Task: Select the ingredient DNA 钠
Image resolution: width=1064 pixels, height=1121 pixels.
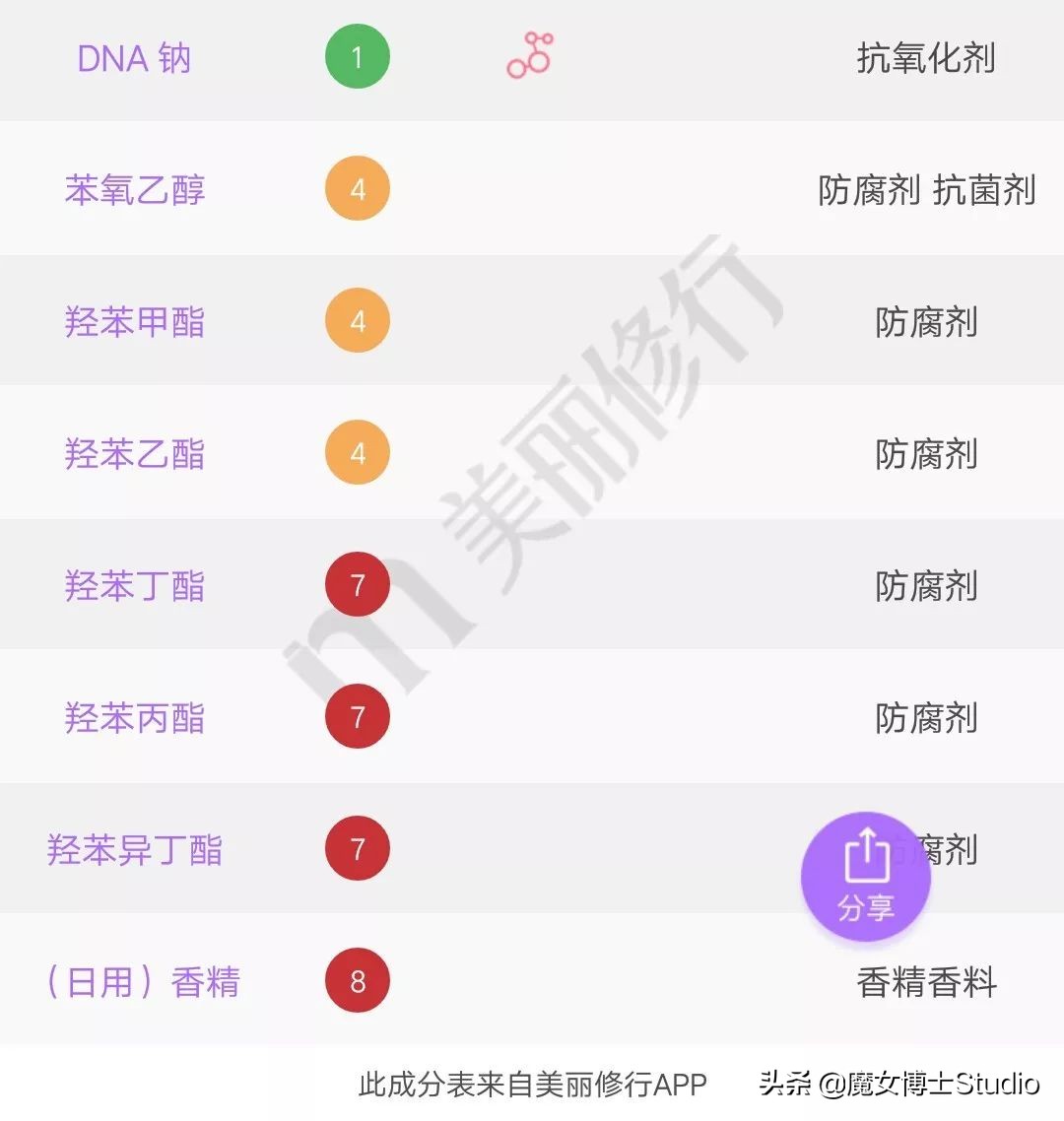Action: click(133, 58)
